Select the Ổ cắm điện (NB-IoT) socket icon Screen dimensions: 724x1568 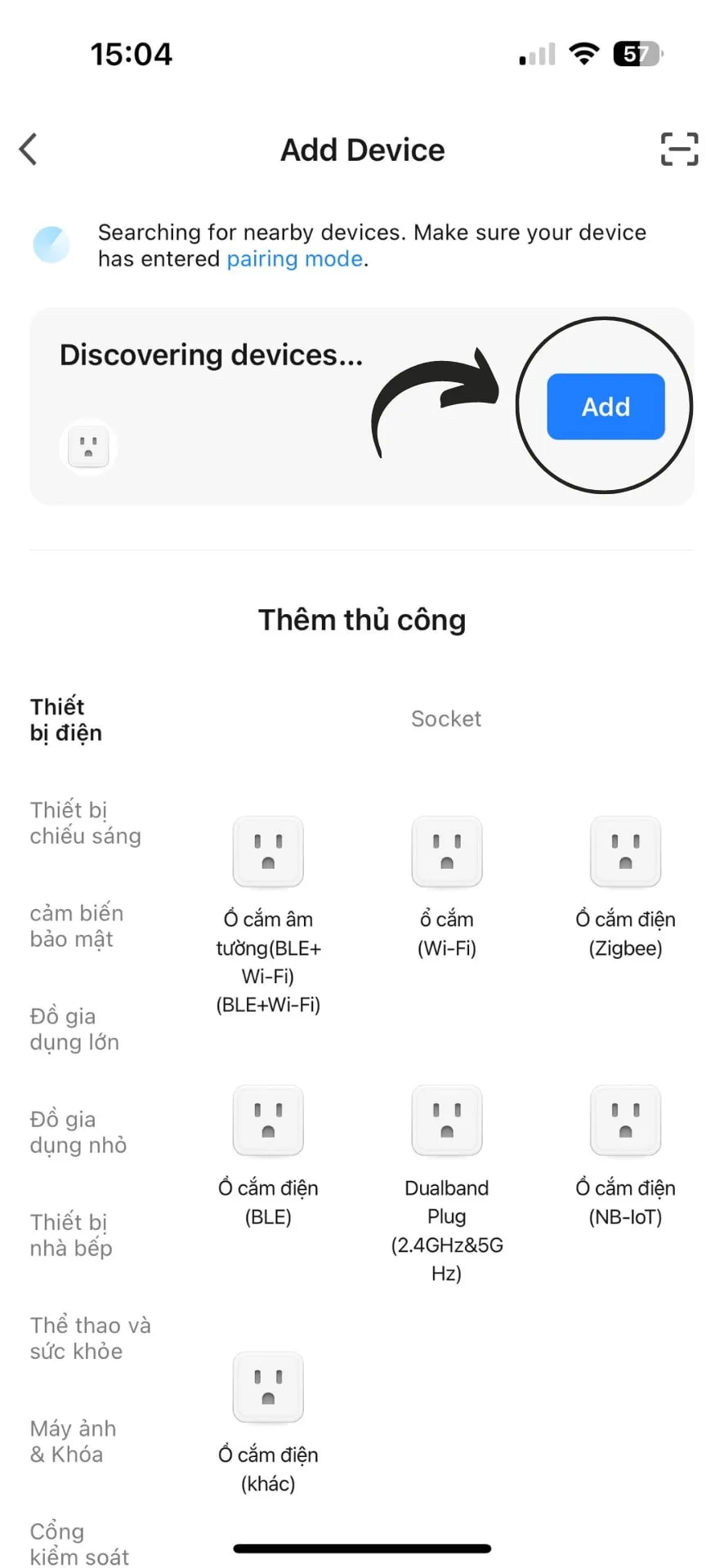(625, 1120)
